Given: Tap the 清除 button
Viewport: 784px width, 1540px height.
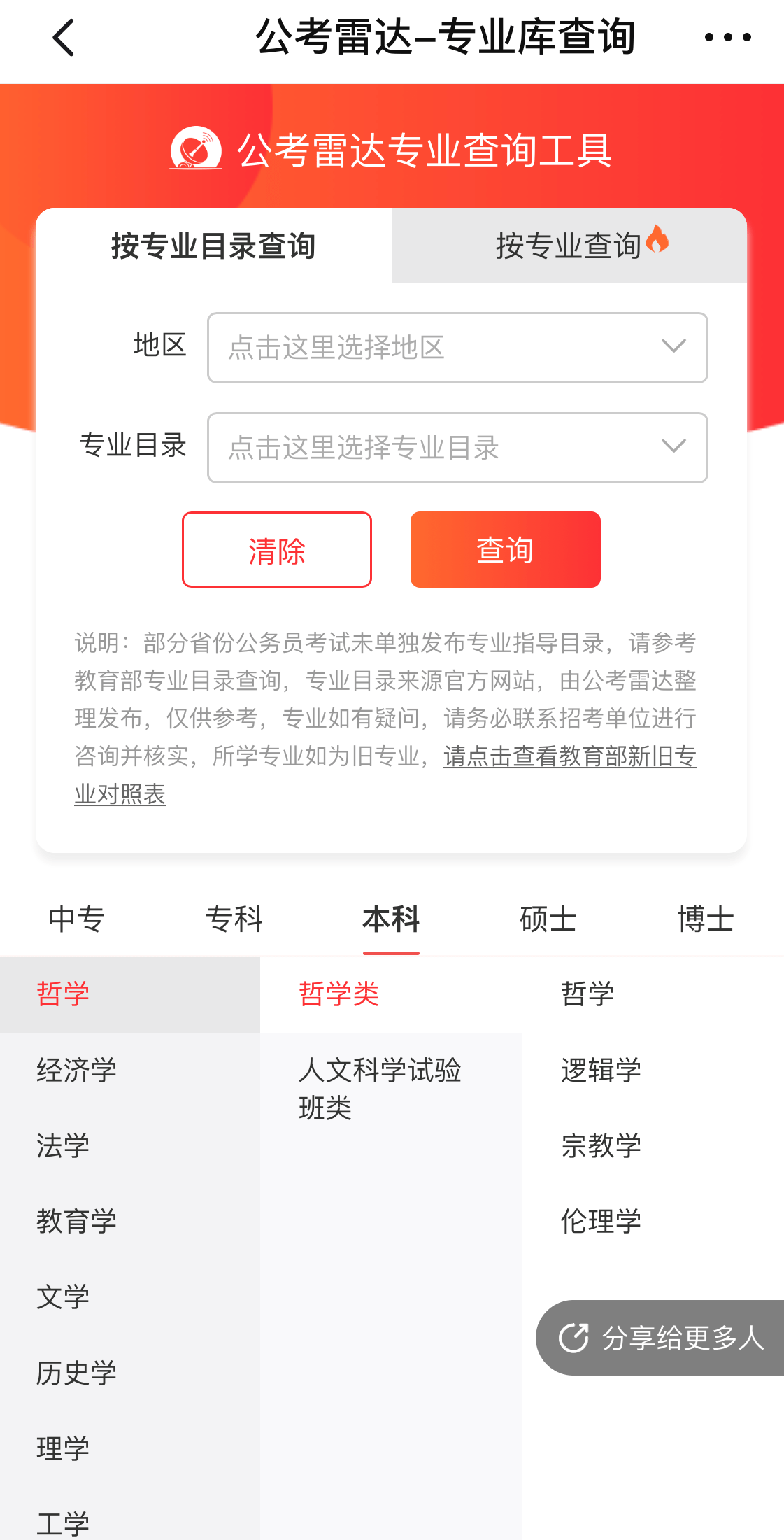Looking at the screenshot, I should tap(277, 550).
